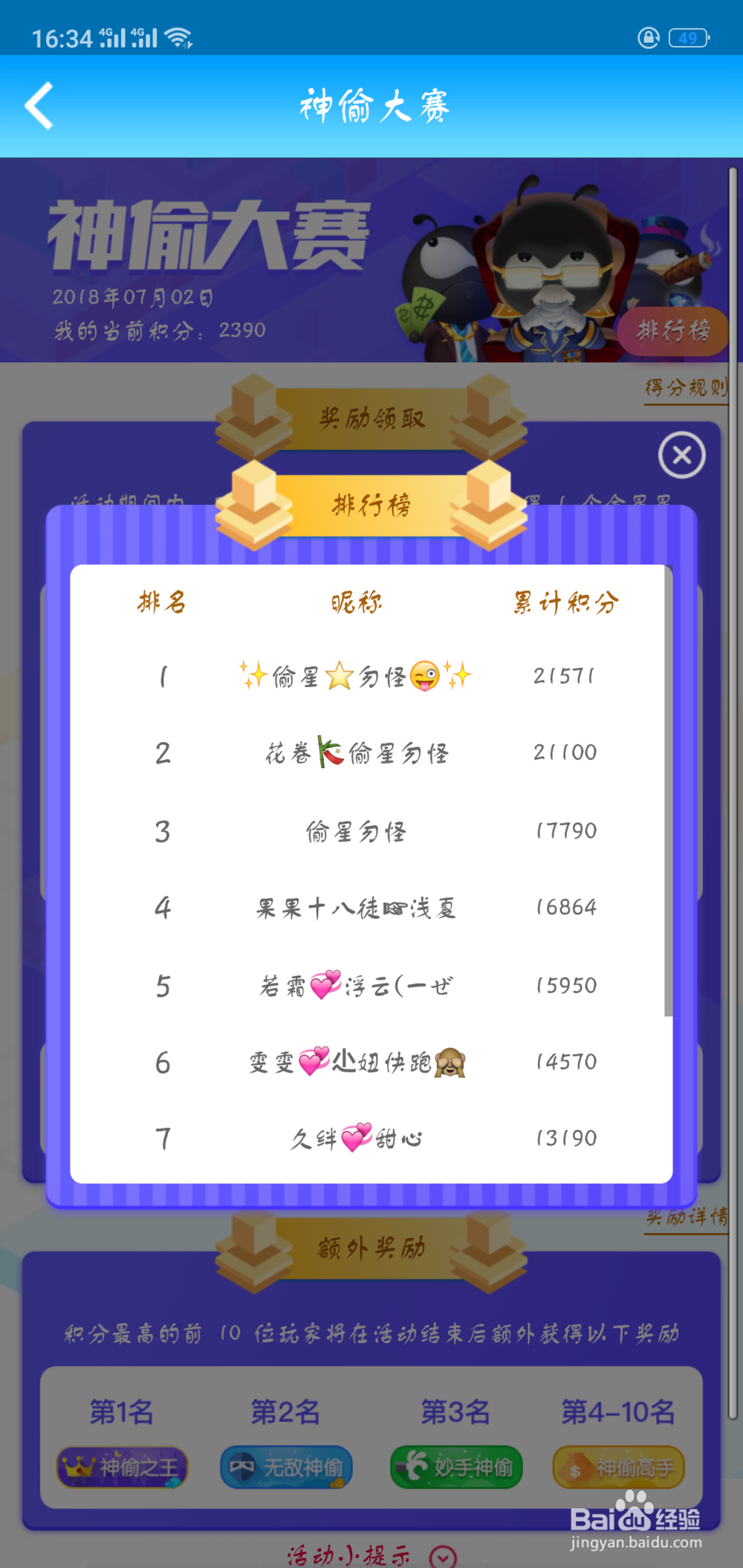Tap the lock icon in the status bar
The image size is (743, 1568).
point(648,37)
